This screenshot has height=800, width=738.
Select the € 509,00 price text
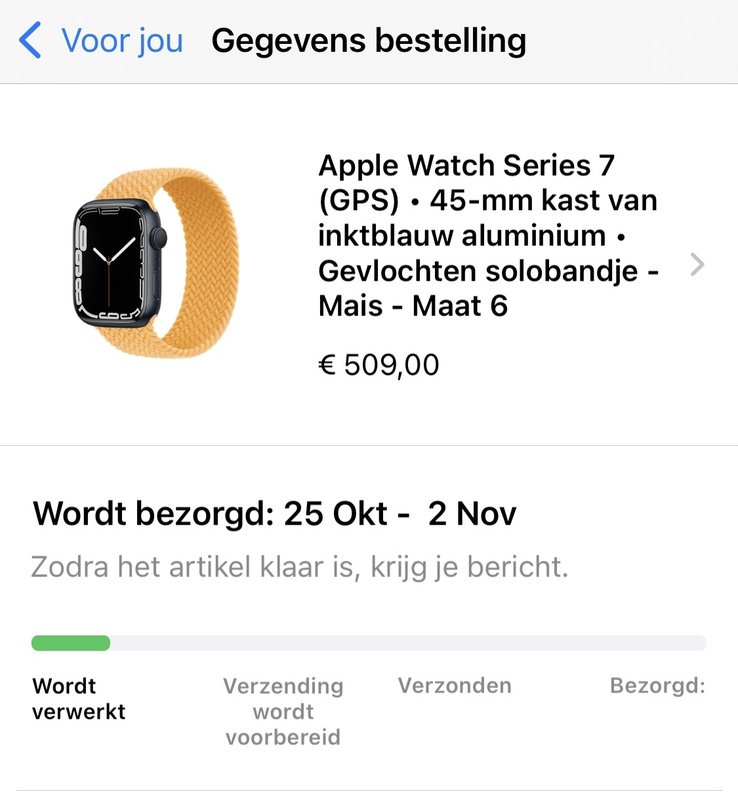pos(378,364)
